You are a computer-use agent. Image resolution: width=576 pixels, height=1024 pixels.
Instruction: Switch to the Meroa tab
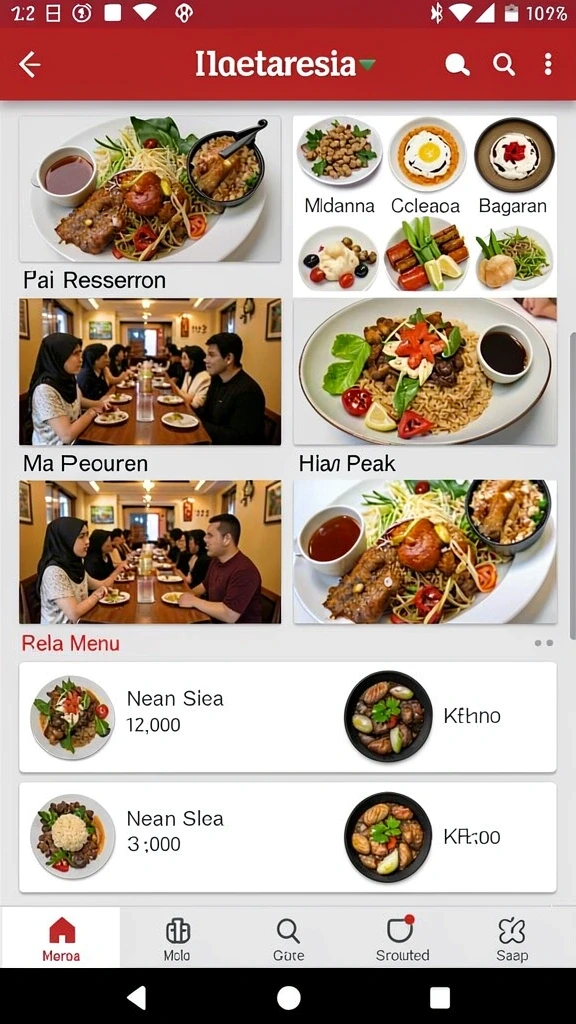point(61,938)
